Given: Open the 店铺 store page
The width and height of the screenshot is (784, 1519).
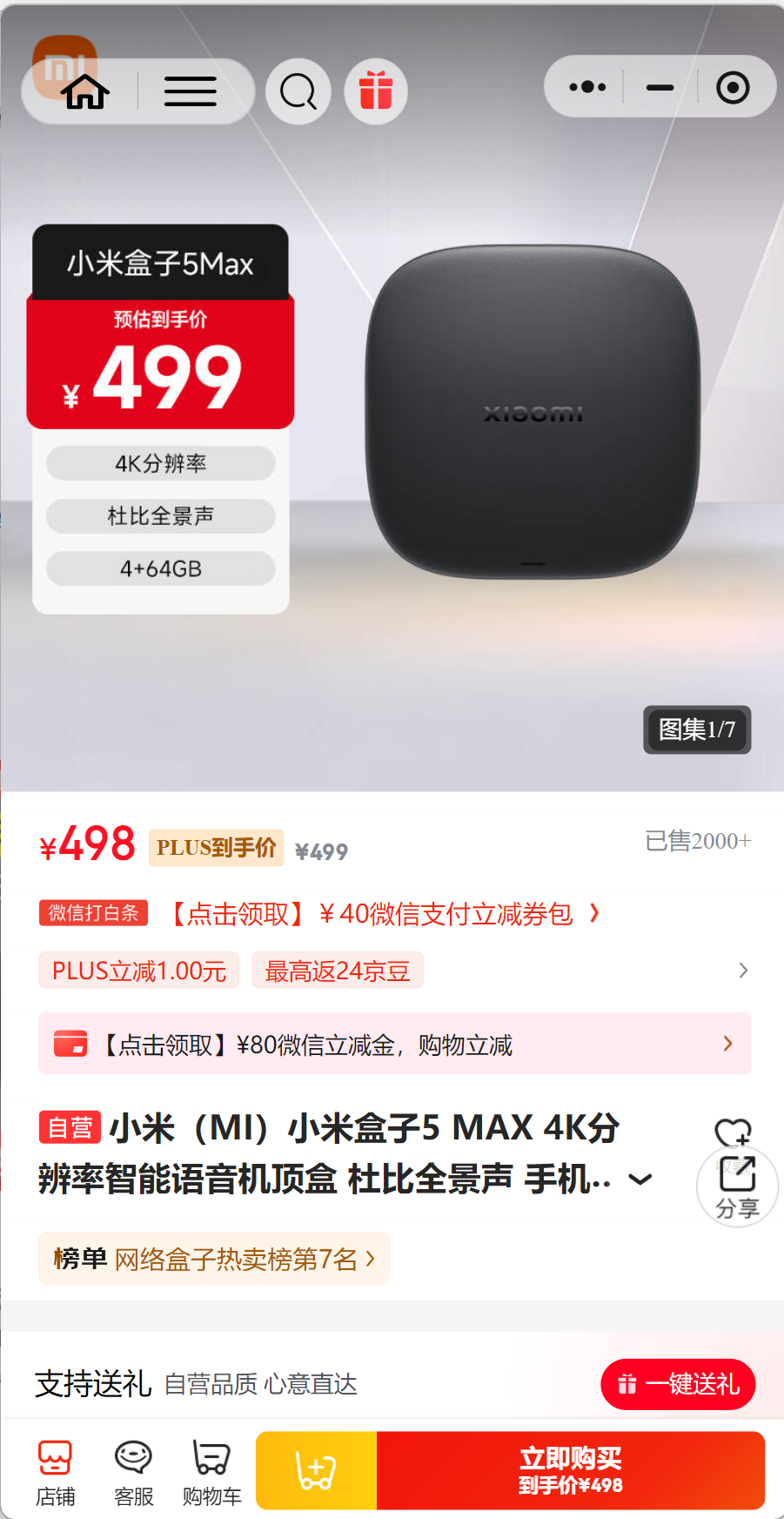Looking at the screenshot, I should [55, 1473].
